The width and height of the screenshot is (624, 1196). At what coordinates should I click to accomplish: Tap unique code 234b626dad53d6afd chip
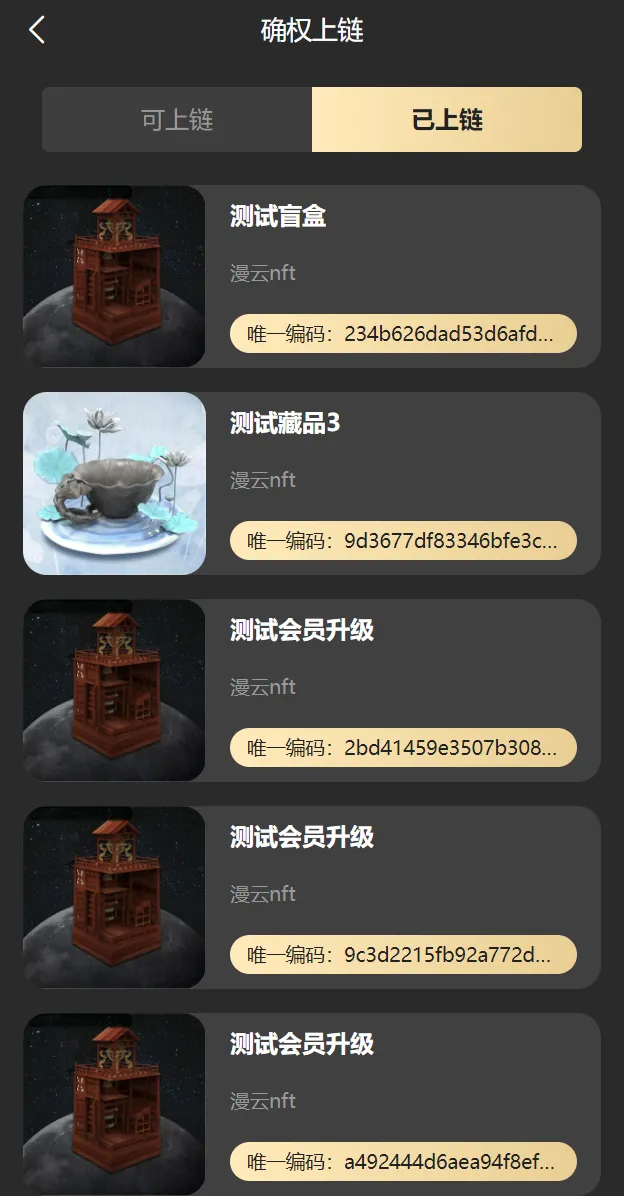click(x=403, y=334)
